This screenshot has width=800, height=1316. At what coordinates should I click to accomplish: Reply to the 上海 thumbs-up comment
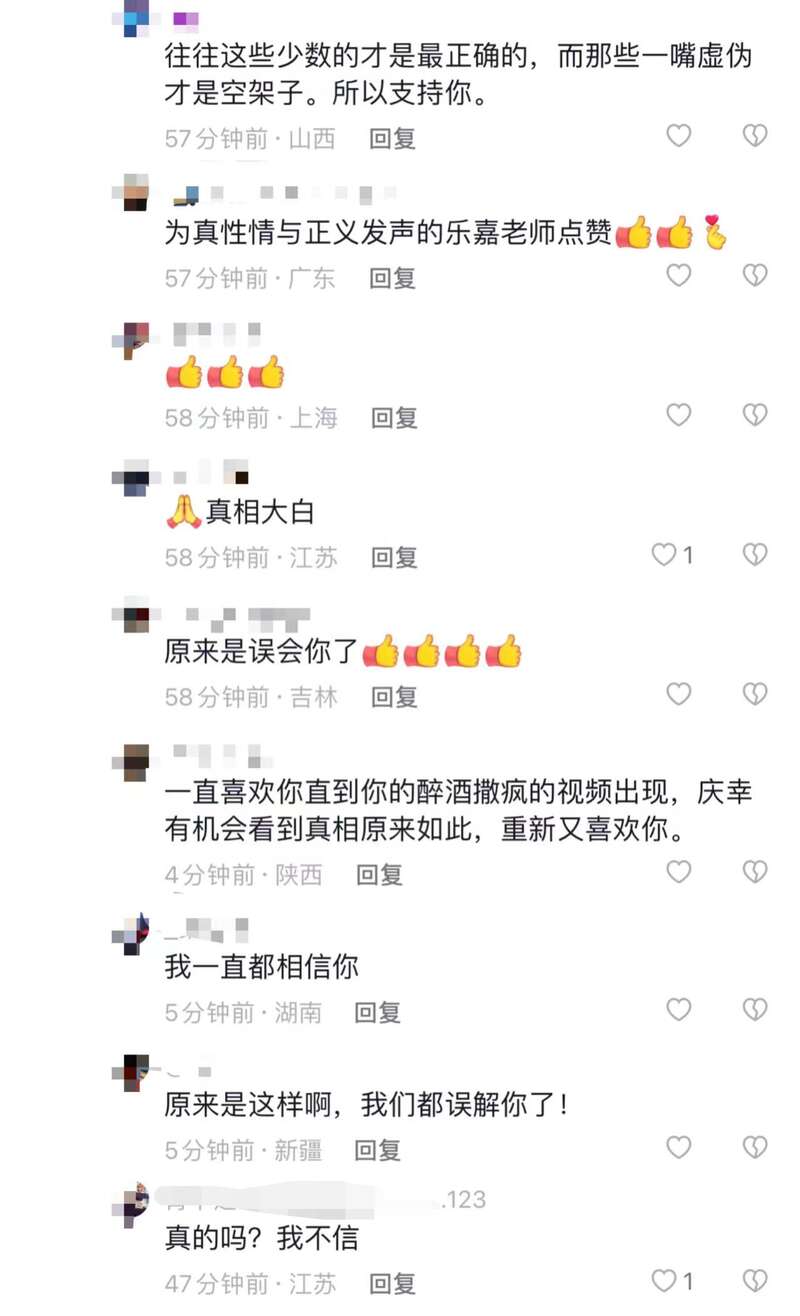coord(394,418)
